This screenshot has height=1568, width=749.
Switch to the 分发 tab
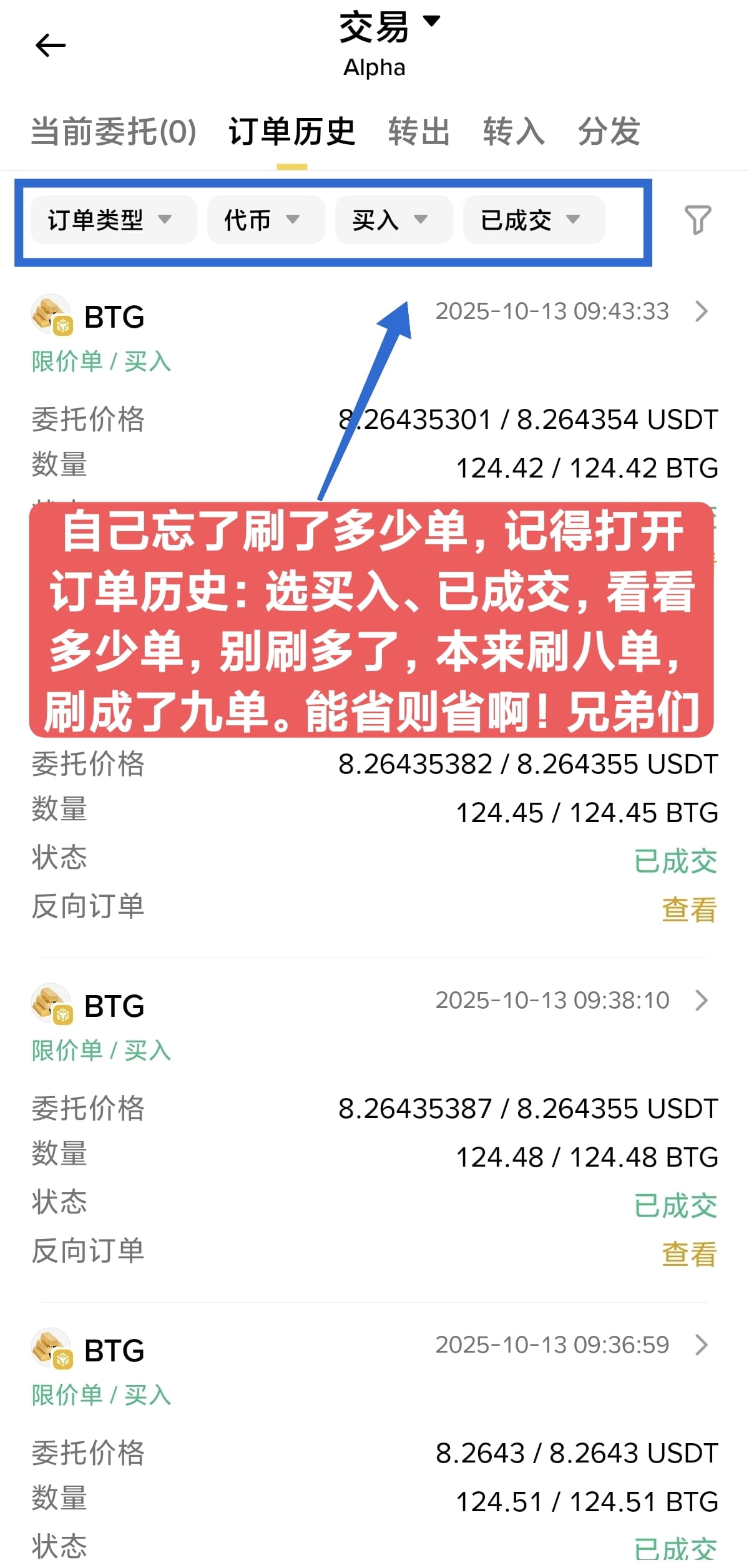609,132
